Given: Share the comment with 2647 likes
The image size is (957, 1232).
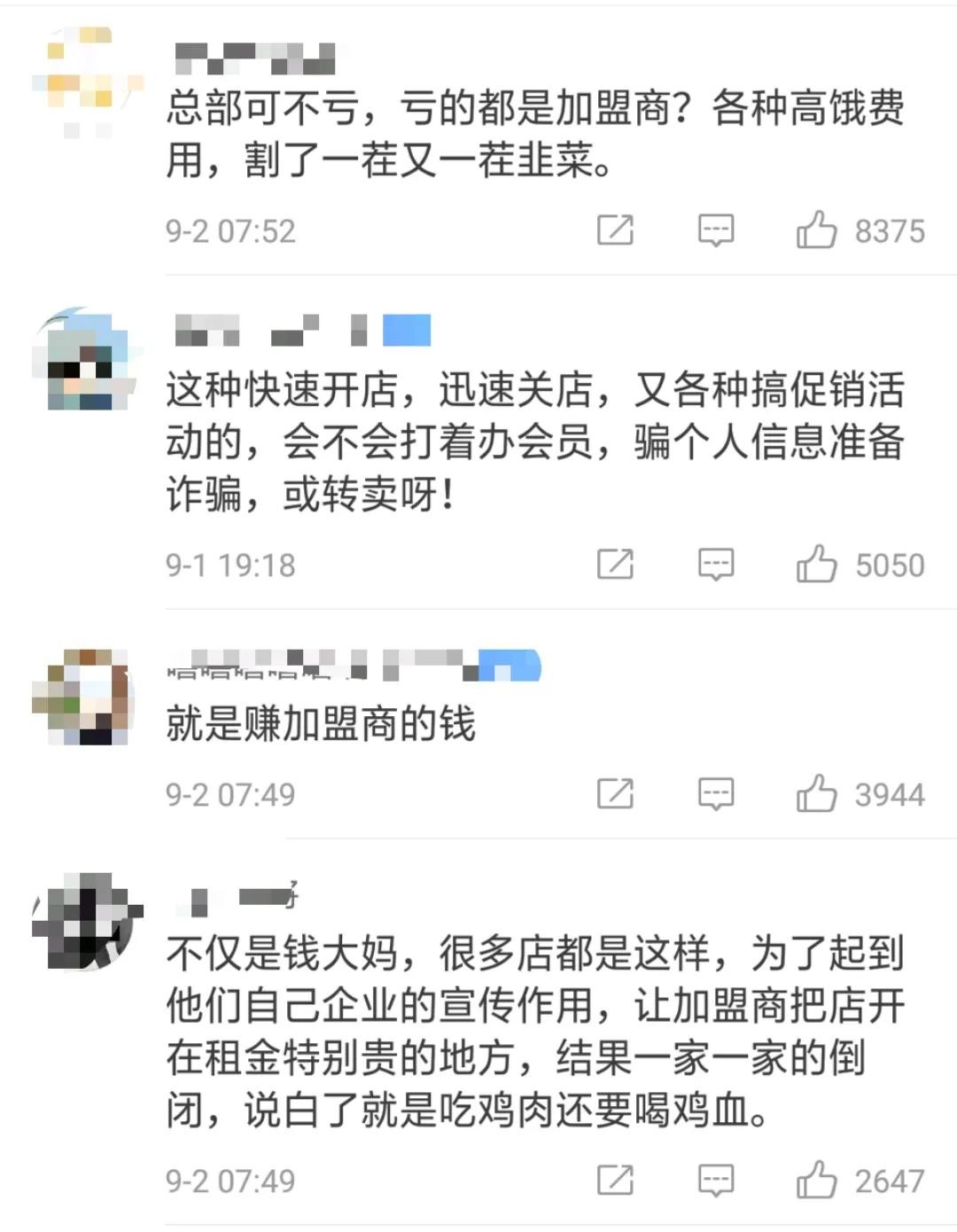Looking at the screenshot, I should (615, 1180).
